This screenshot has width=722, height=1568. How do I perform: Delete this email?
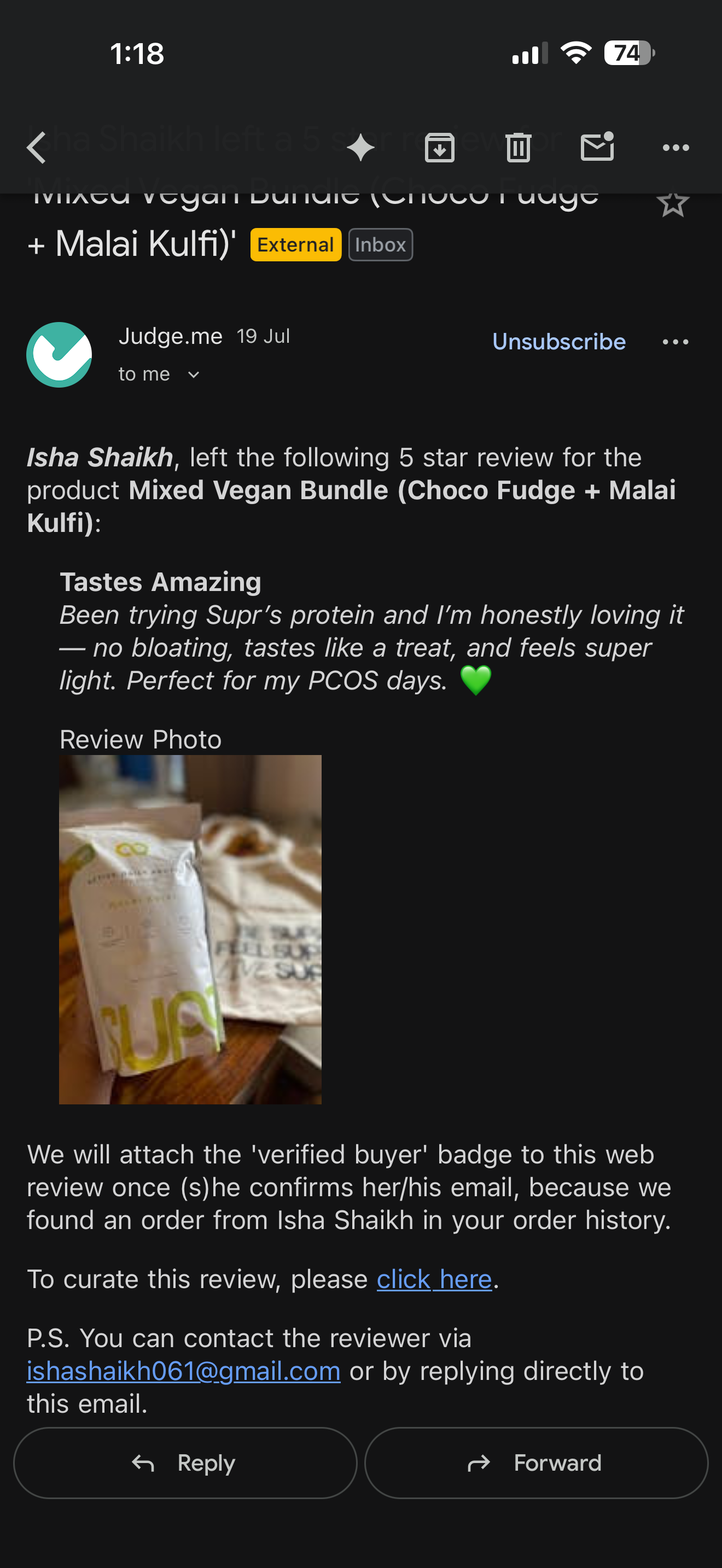[518, 148]
